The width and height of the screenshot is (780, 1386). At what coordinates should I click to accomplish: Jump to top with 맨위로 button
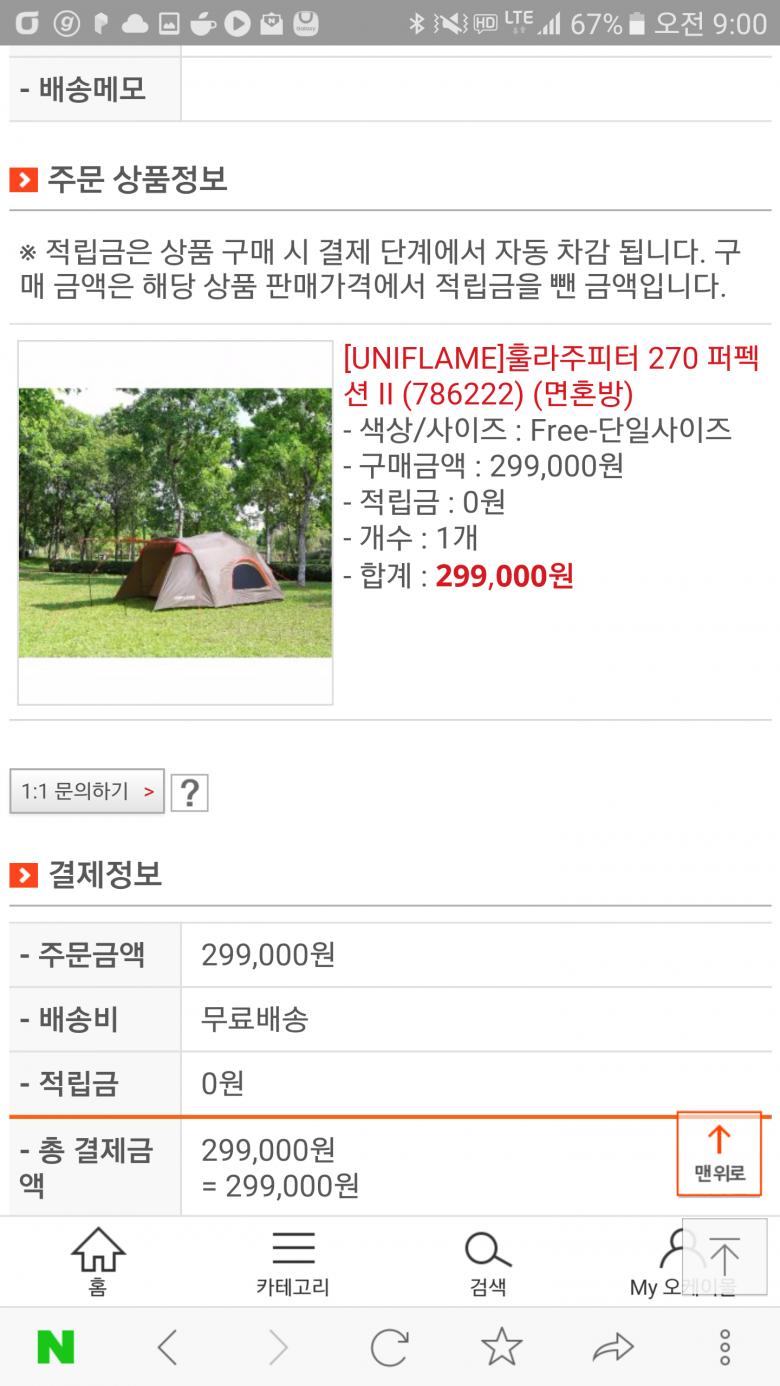[x=719, y=1153]
